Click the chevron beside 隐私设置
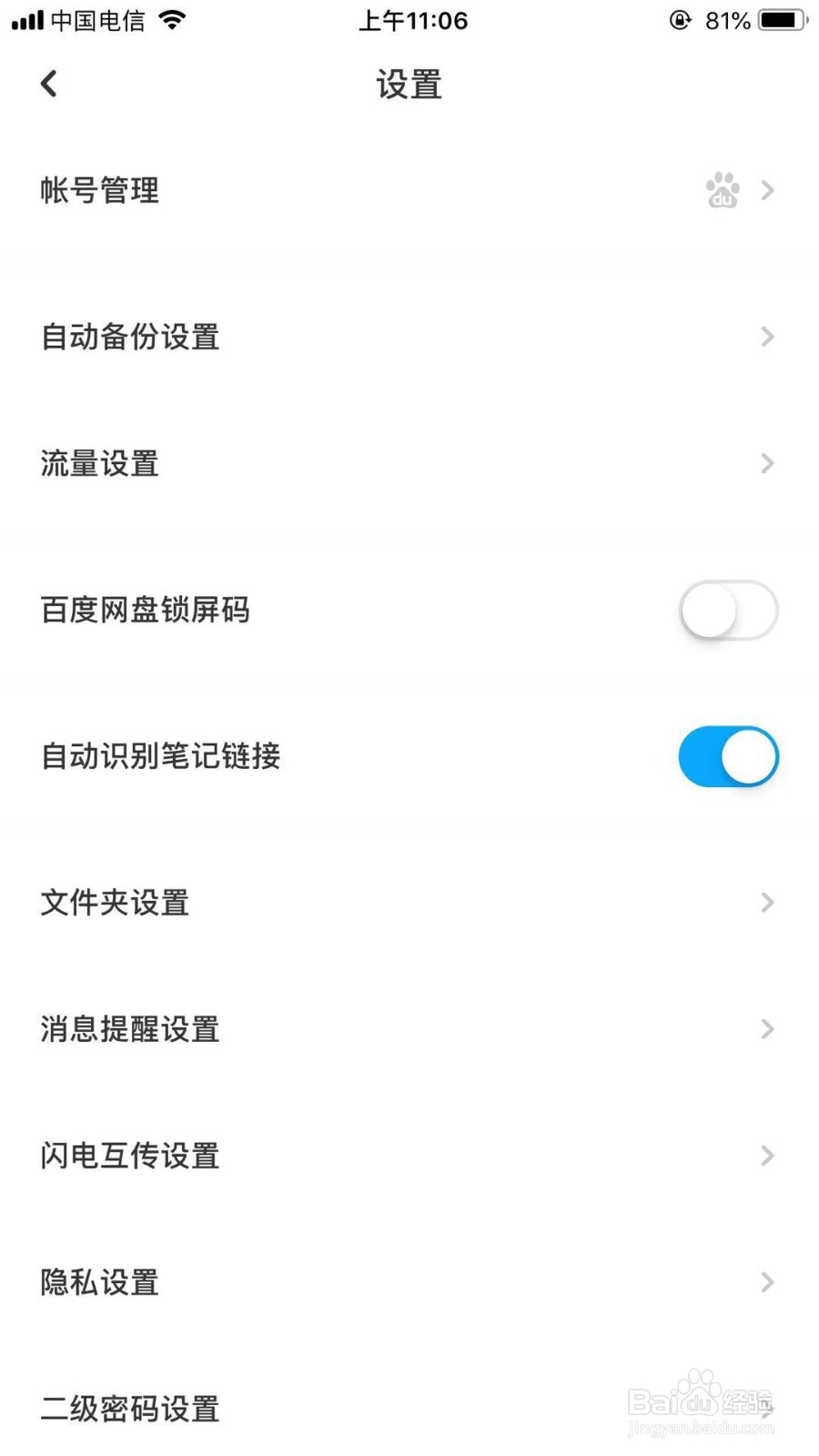The width and height of the screenshot is (819, 1456). point(766,1282)
